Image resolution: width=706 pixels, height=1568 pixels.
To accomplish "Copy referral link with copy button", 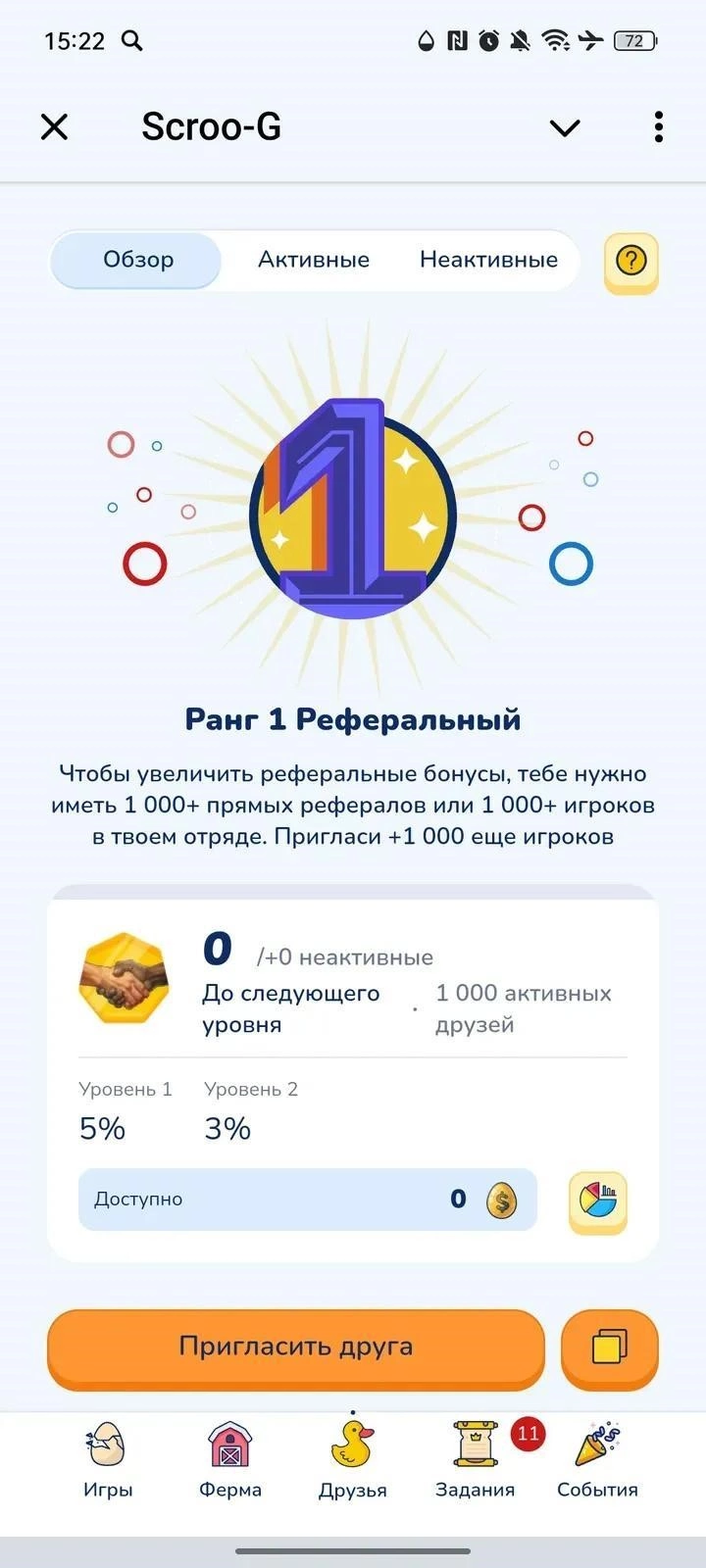I will 609,1347.
